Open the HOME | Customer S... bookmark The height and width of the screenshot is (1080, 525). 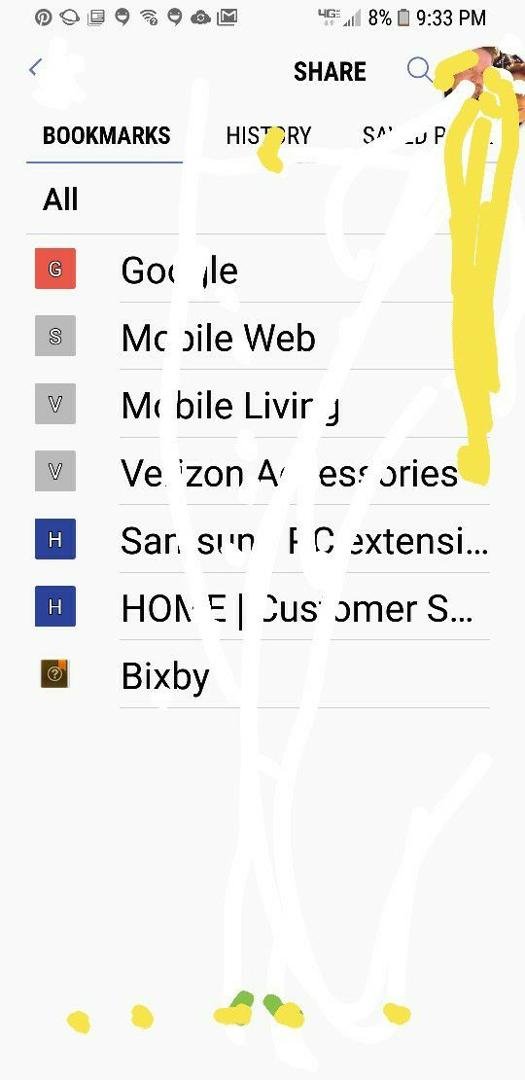coord(262,607)
